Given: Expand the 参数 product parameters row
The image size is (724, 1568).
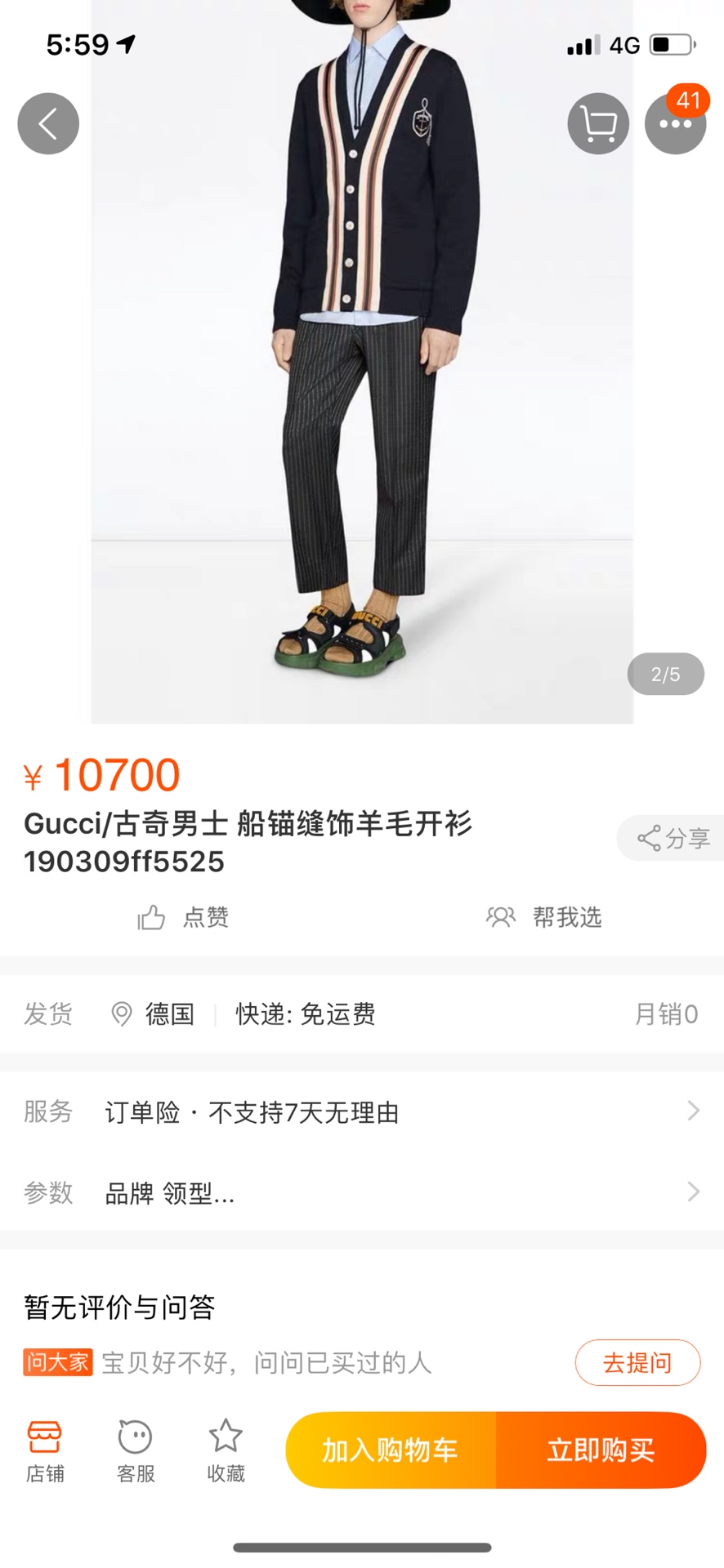Looking at the screenshot, I should 362,1193.
